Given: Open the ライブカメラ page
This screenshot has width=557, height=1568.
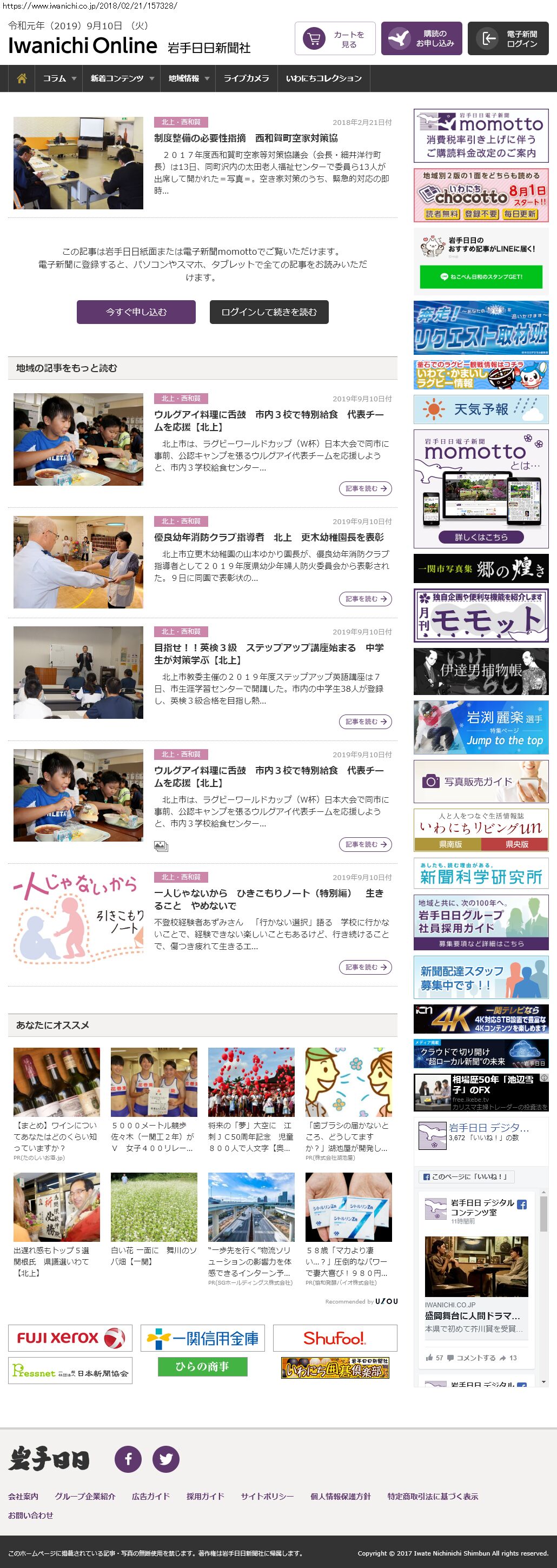Looking at the screenshot, I should [x=246, y=78].
